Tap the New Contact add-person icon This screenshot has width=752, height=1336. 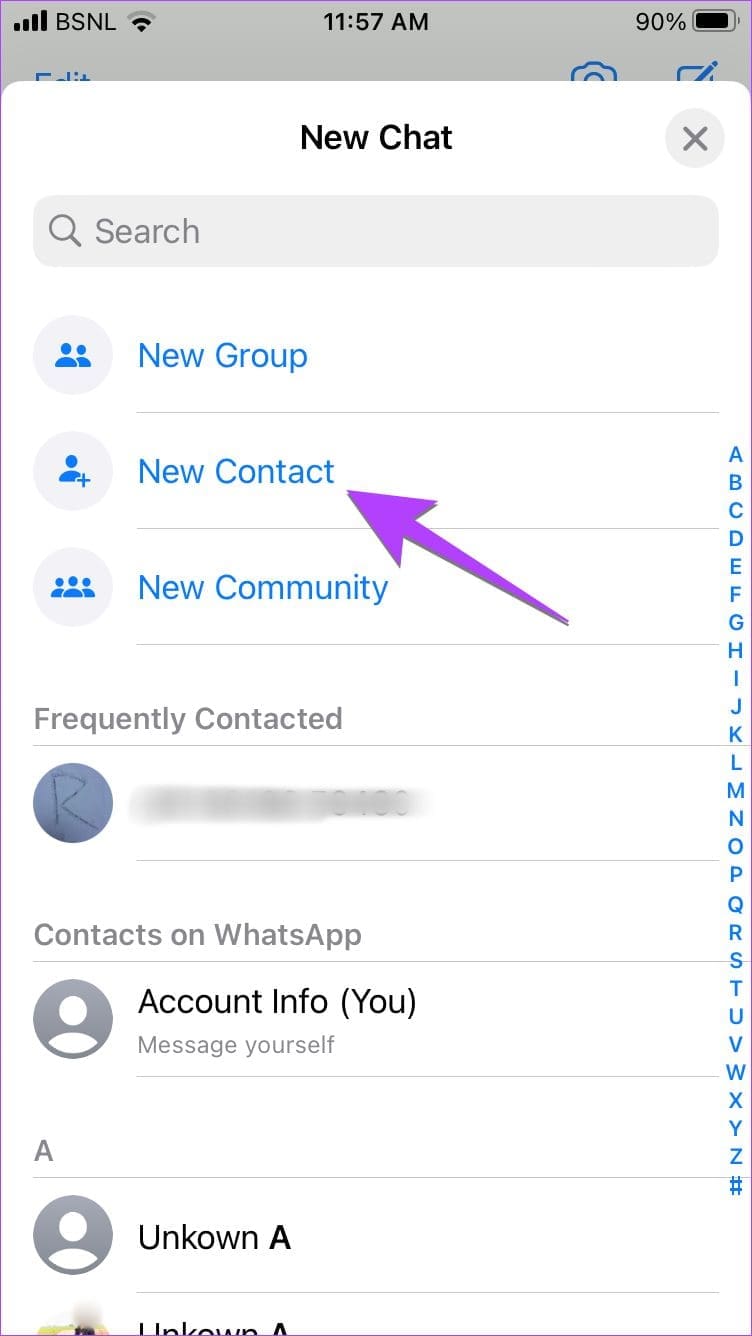pyautogui.click(x=73, y=471)
